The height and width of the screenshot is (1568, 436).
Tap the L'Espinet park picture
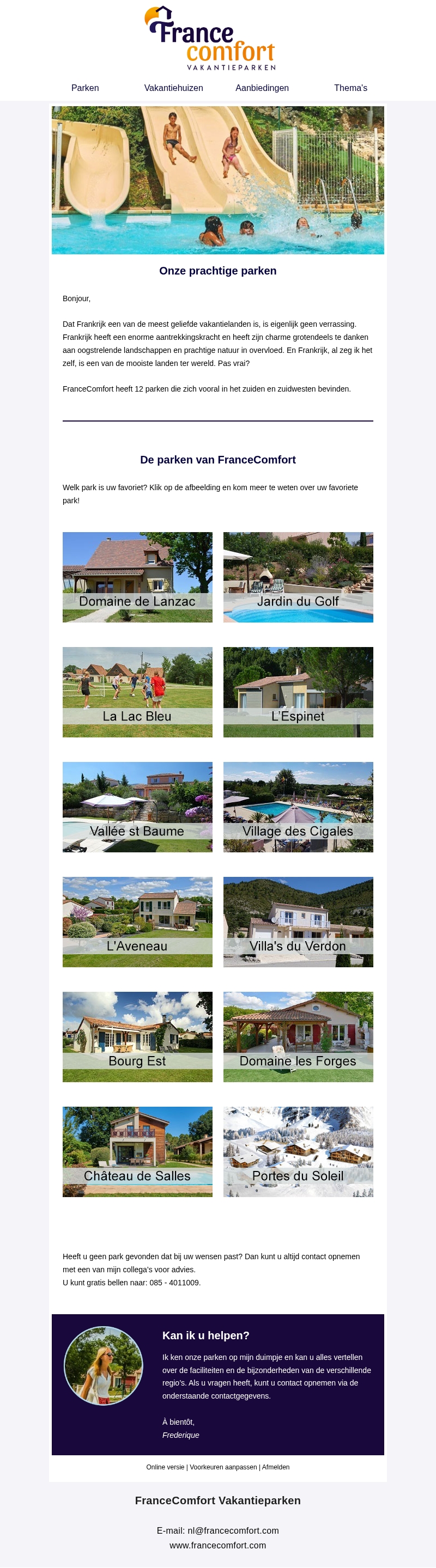tap(298, 692)
